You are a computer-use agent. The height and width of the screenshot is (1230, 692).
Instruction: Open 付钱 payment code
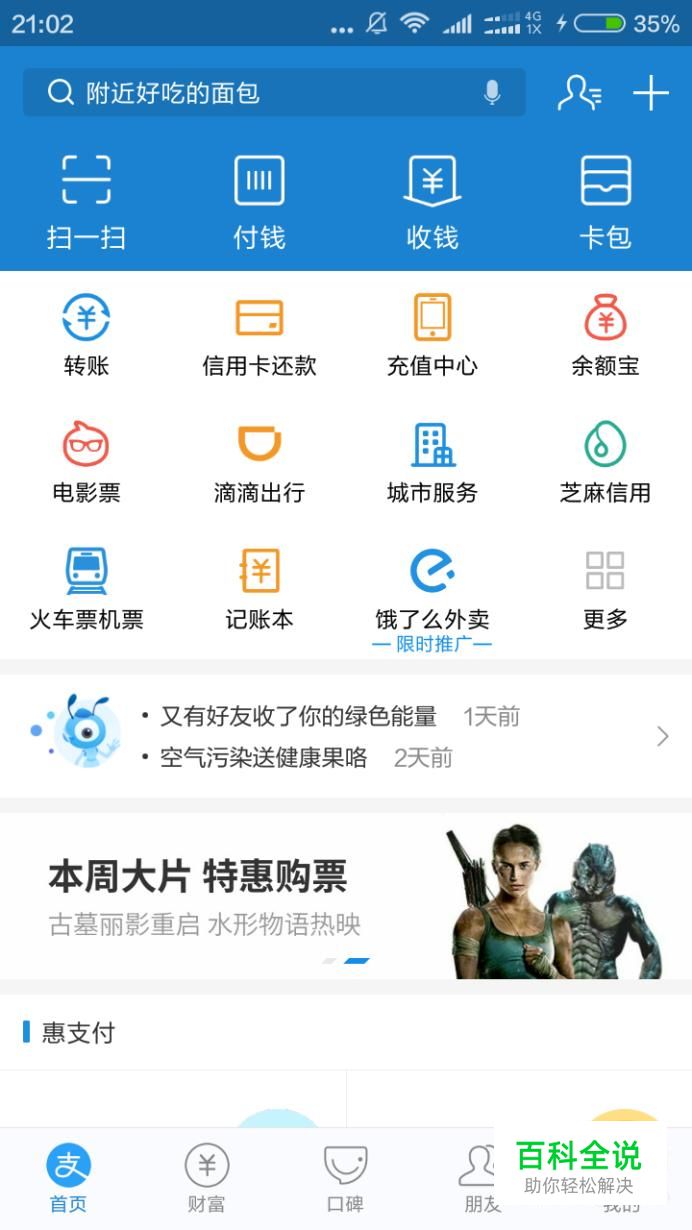(x=259, y=201)
